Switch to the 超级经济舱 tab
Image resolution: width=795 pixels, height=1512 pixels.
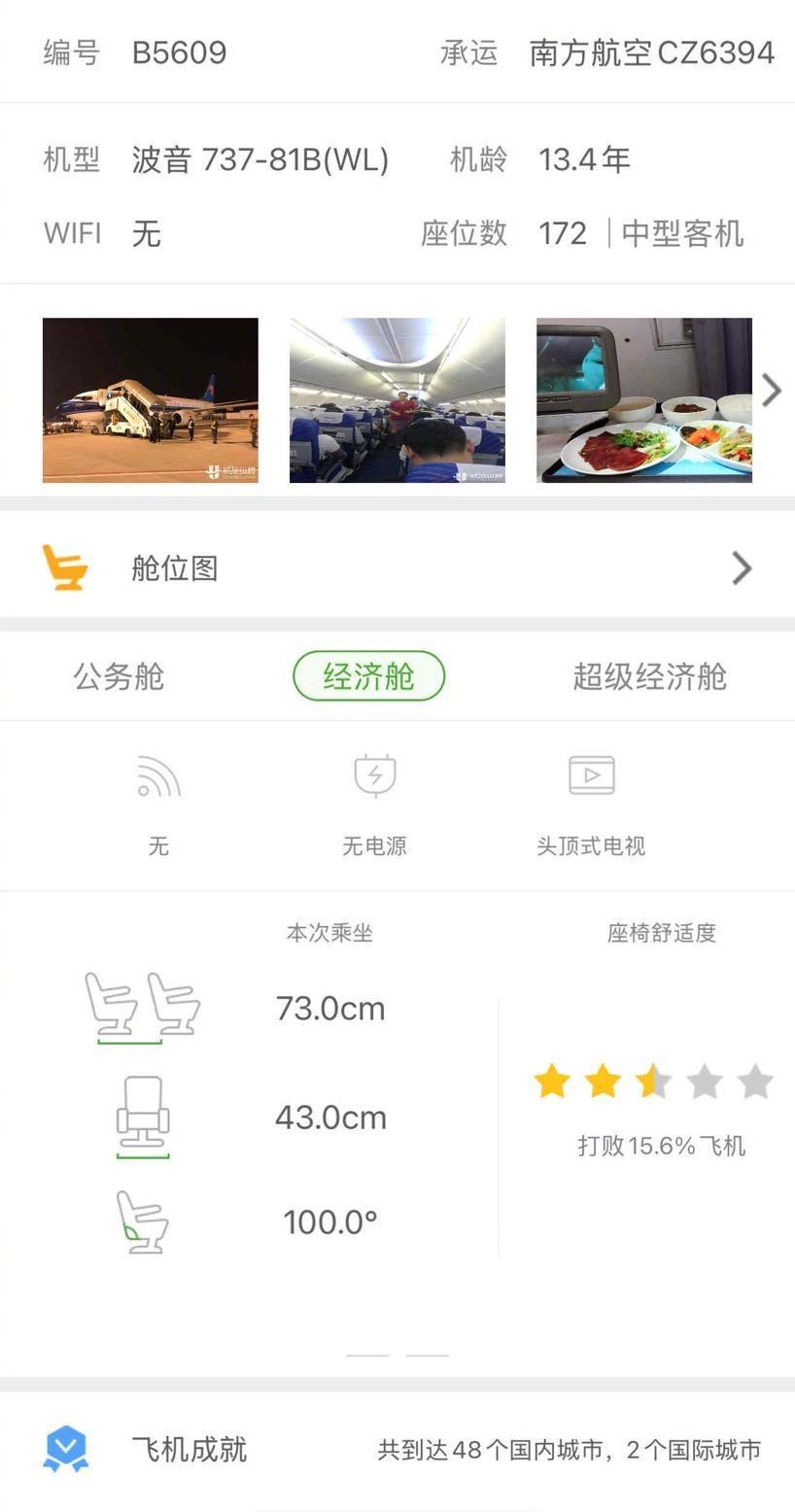[649, 676]
